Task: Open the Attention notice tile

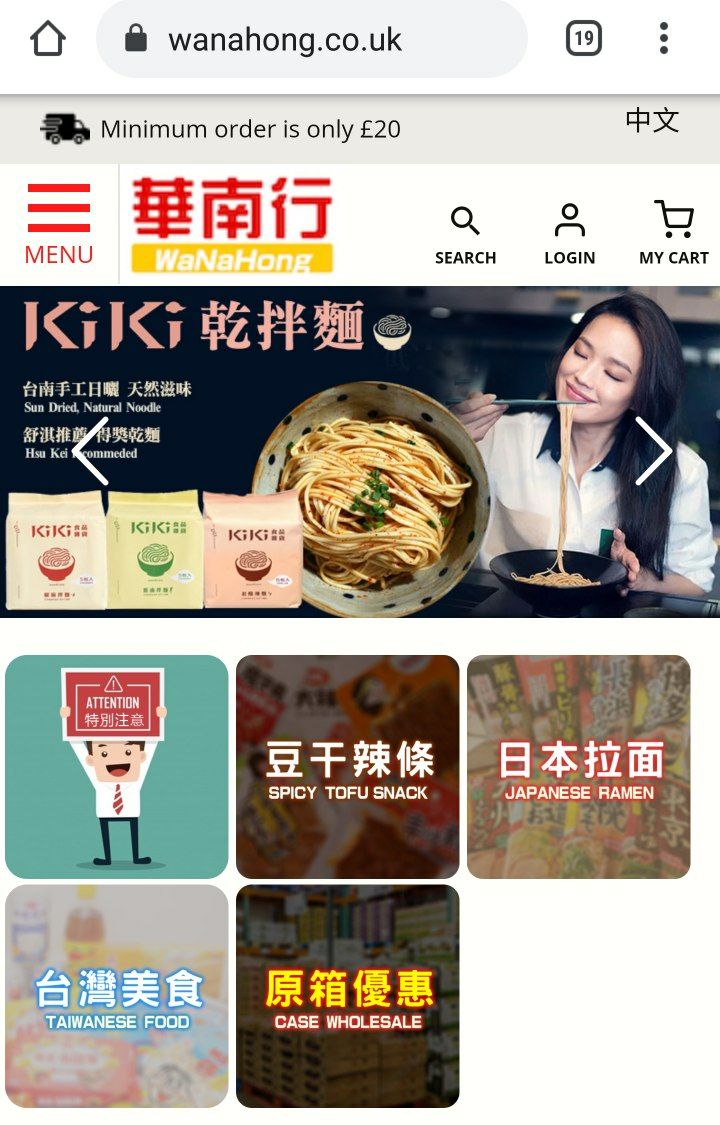Action: tap(117, 767)
